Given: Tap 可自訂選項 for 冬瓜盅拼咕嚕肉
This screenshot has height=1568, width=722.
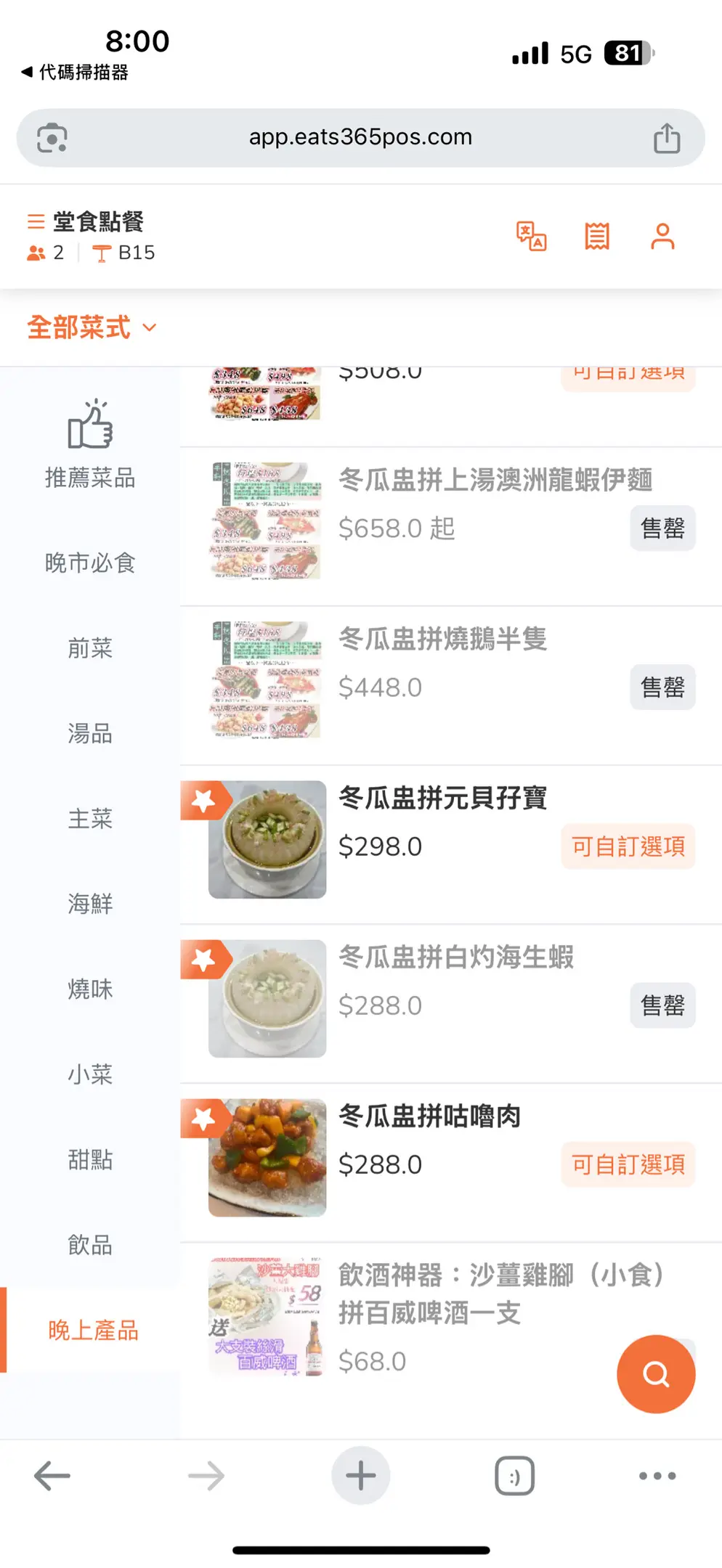Looking at the screenshot, I should click(x=628, y=1164).
